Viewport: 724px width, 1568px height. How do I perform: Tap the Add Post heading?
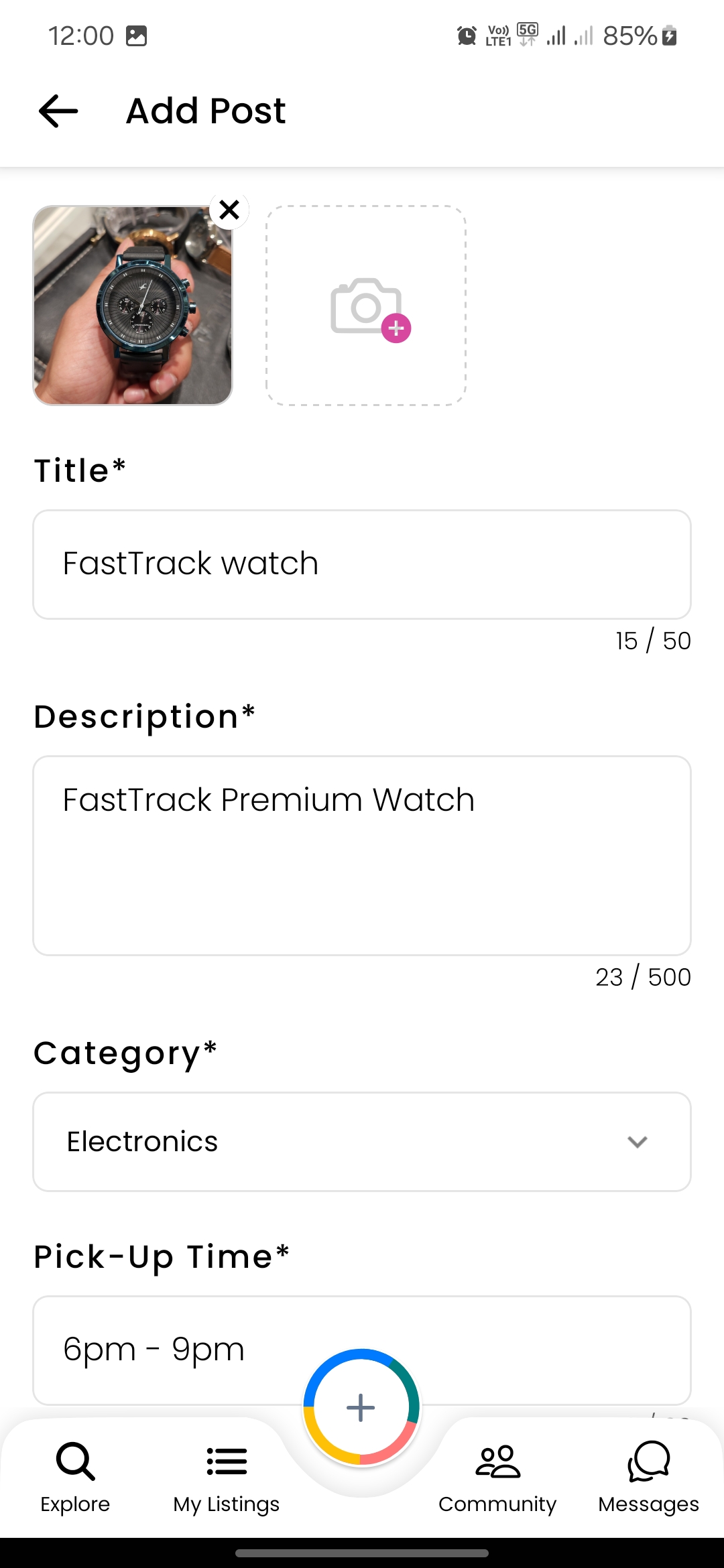[204, 111]
